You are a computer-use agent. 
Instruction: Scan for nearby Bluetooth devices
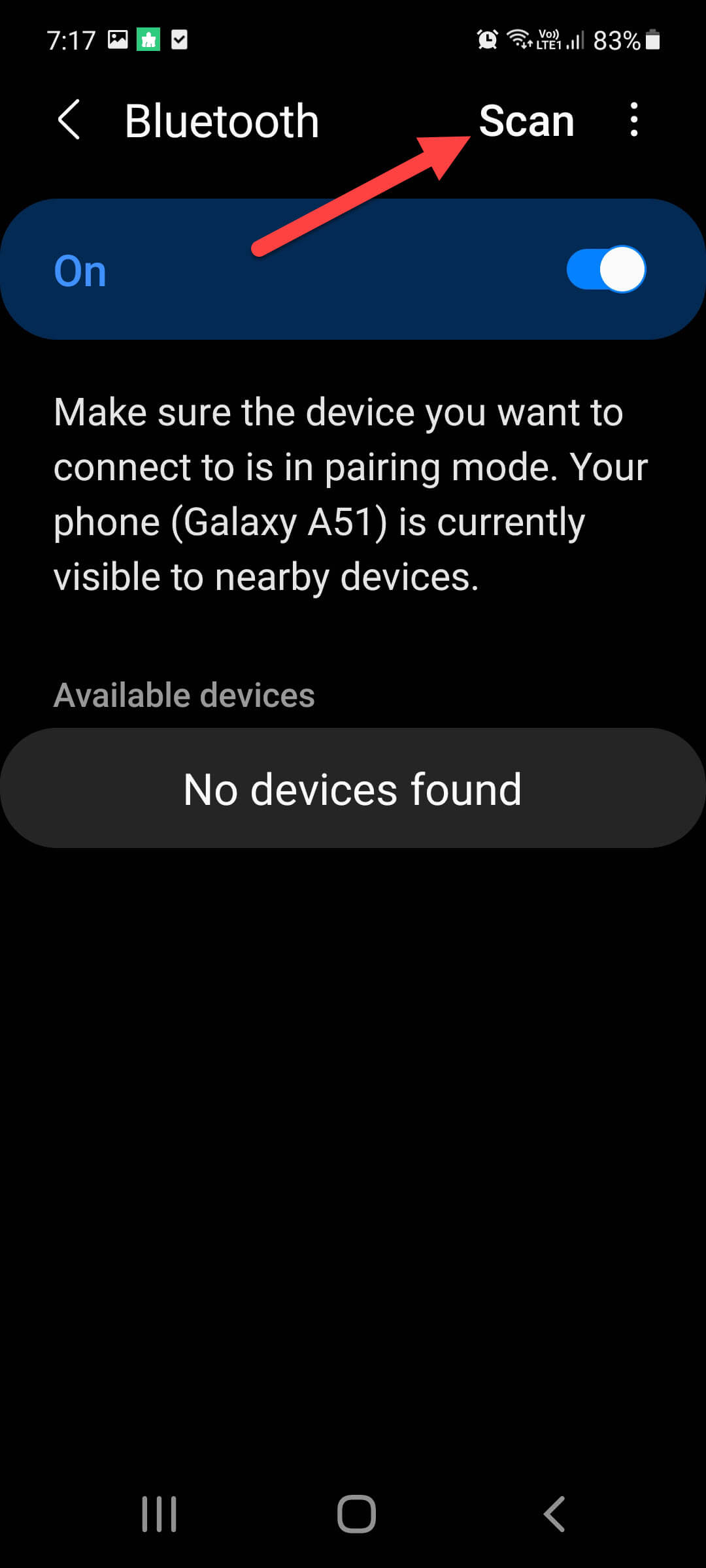coord(526,122)
